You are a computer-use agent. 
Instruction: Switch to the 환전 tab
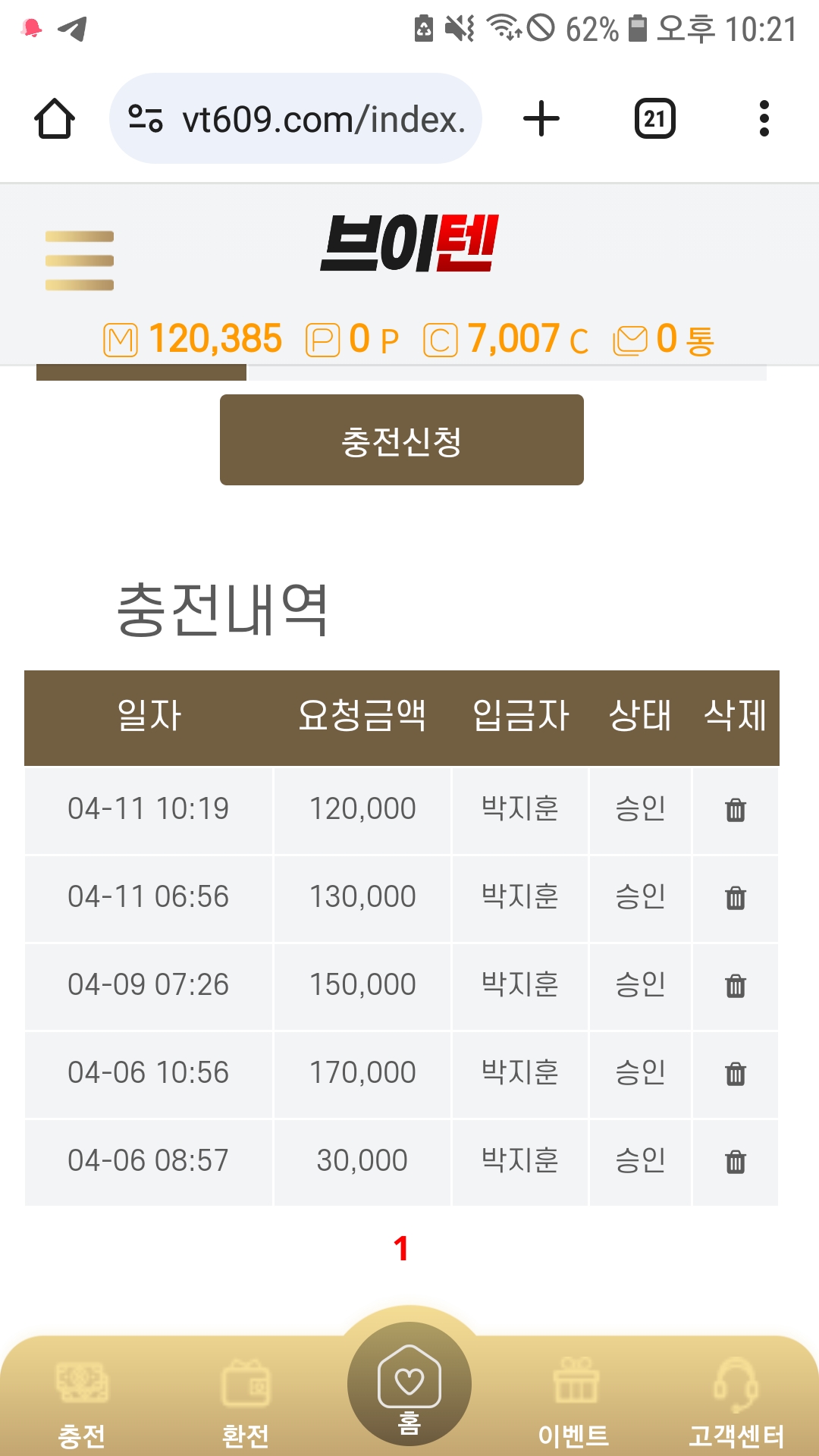tap(245, 1401)
